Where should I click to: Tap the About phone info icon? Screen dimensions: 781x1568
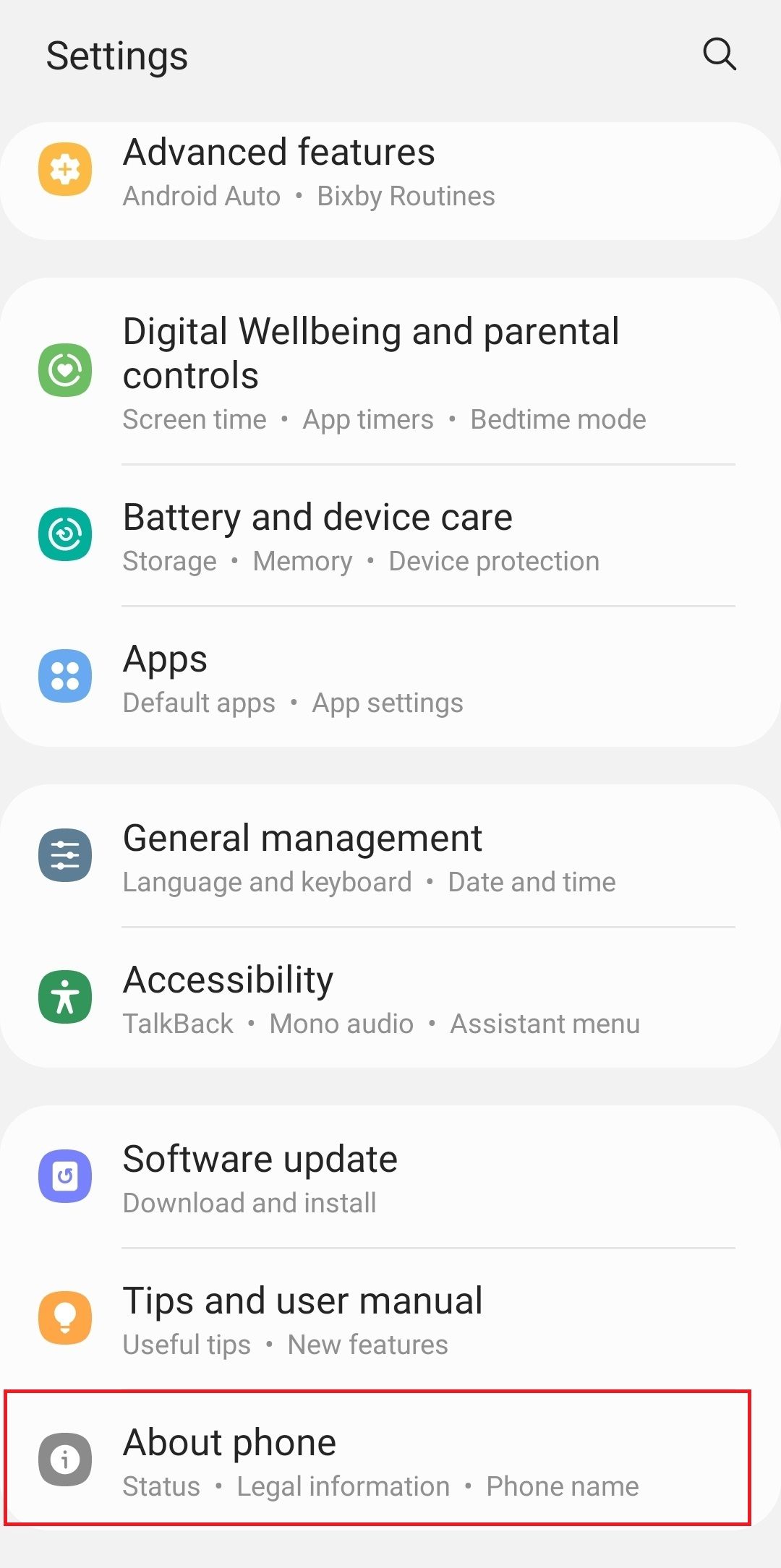coord(64,1459)
